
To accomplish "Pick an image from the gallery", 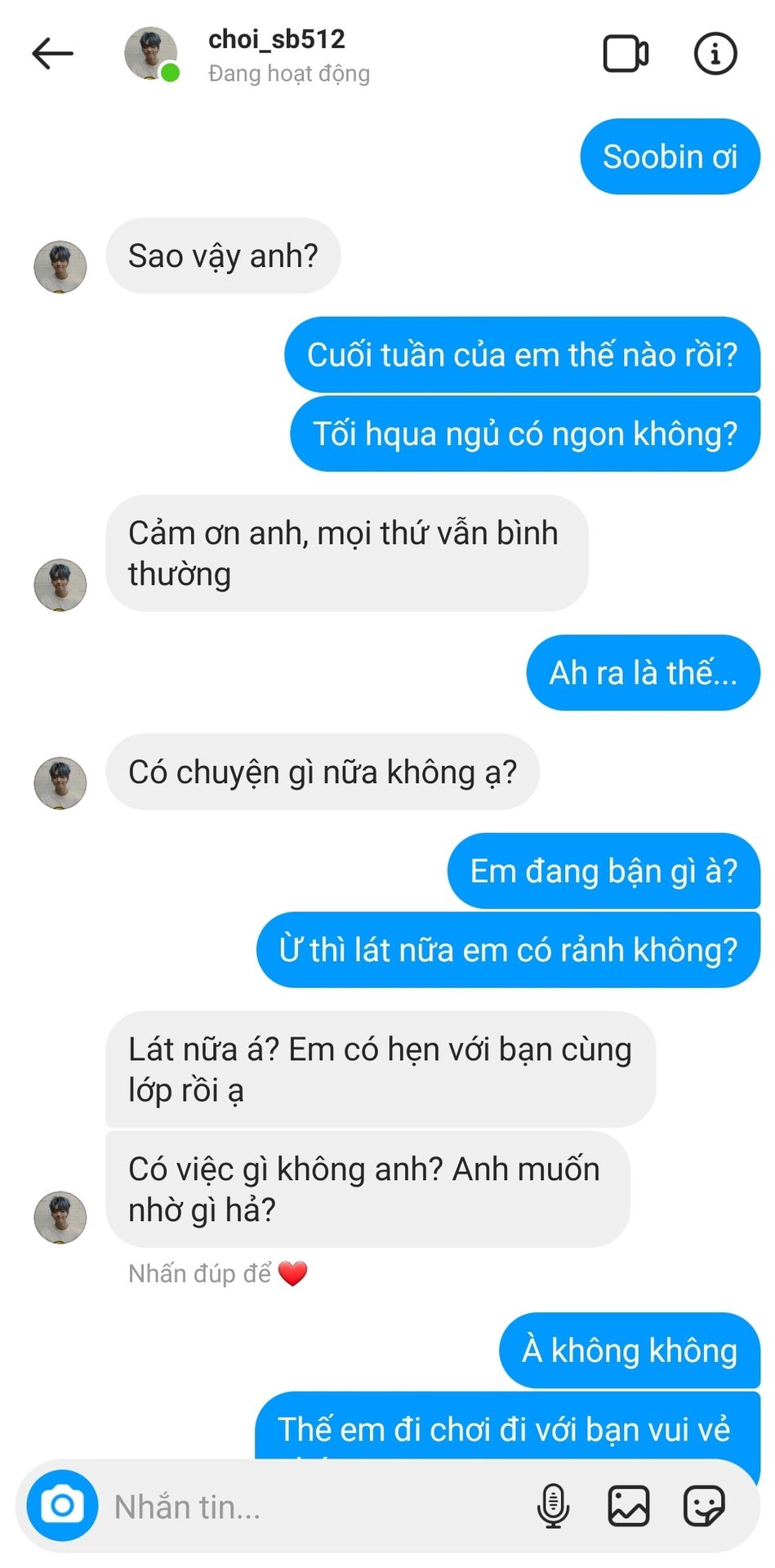I will tap(628, 1505).
